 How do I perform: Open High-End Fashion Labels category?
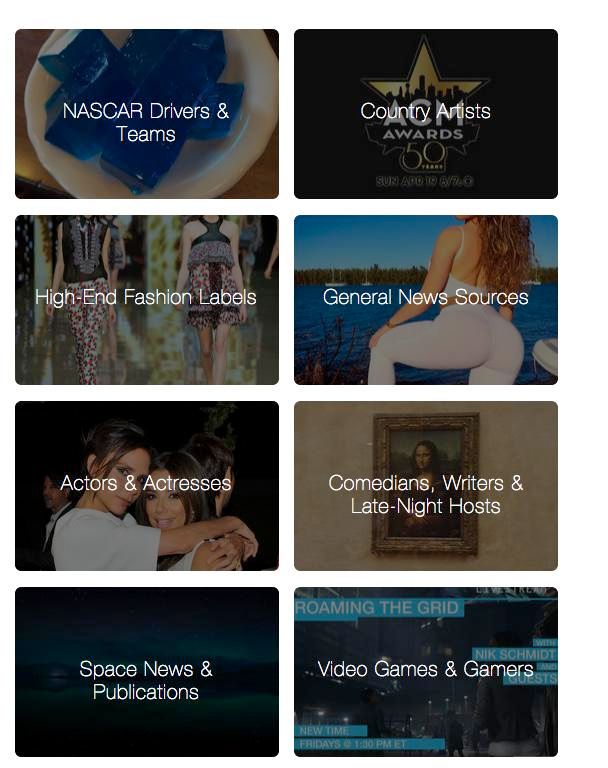click(x=146, y=299)
